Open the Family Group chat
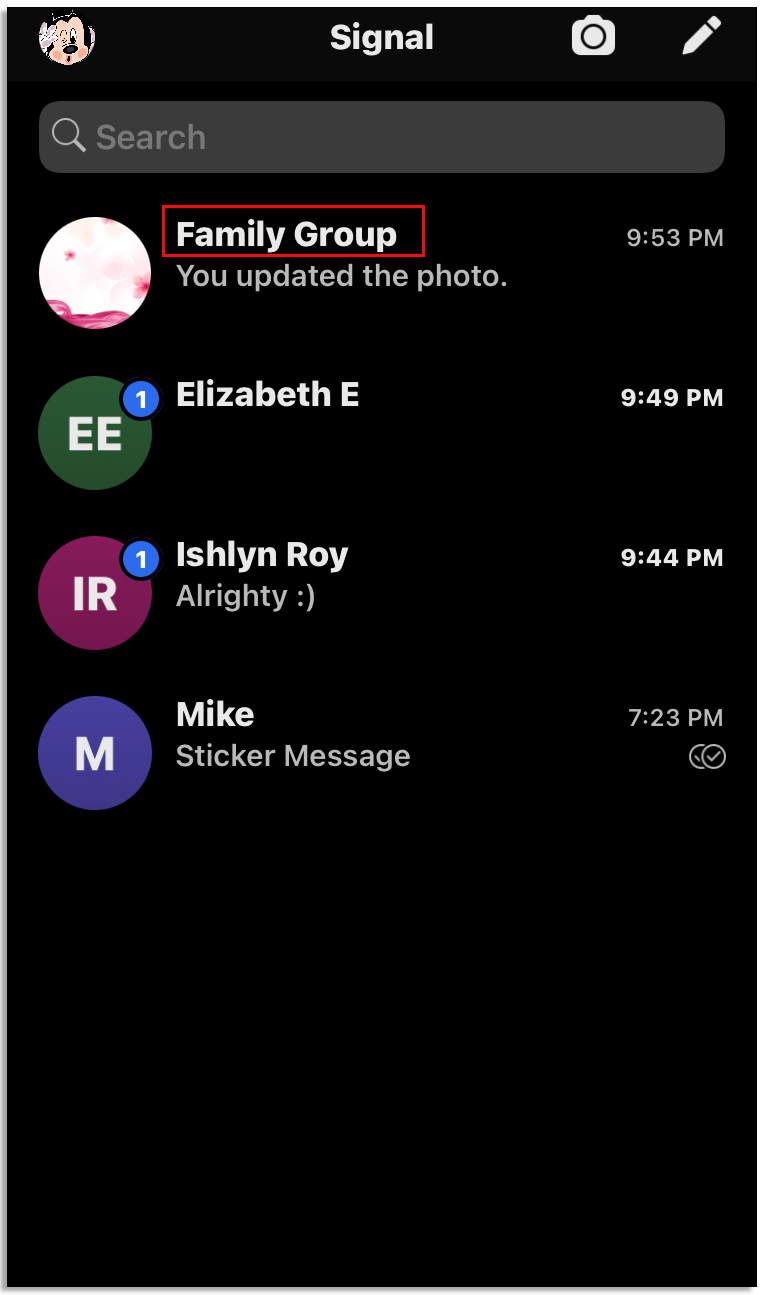 [380, 255]
